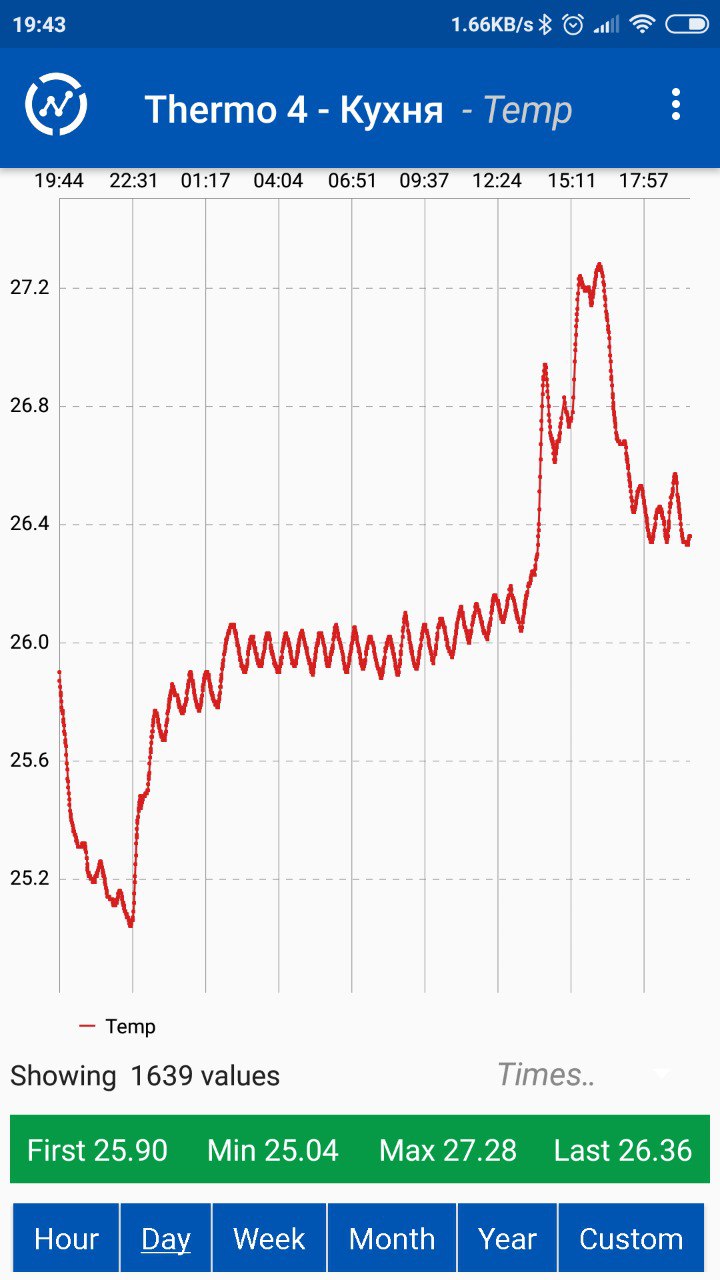Toggle the Temp legend entry
Viewport: 720px width, 1280px height.
tap(118, 1026)
